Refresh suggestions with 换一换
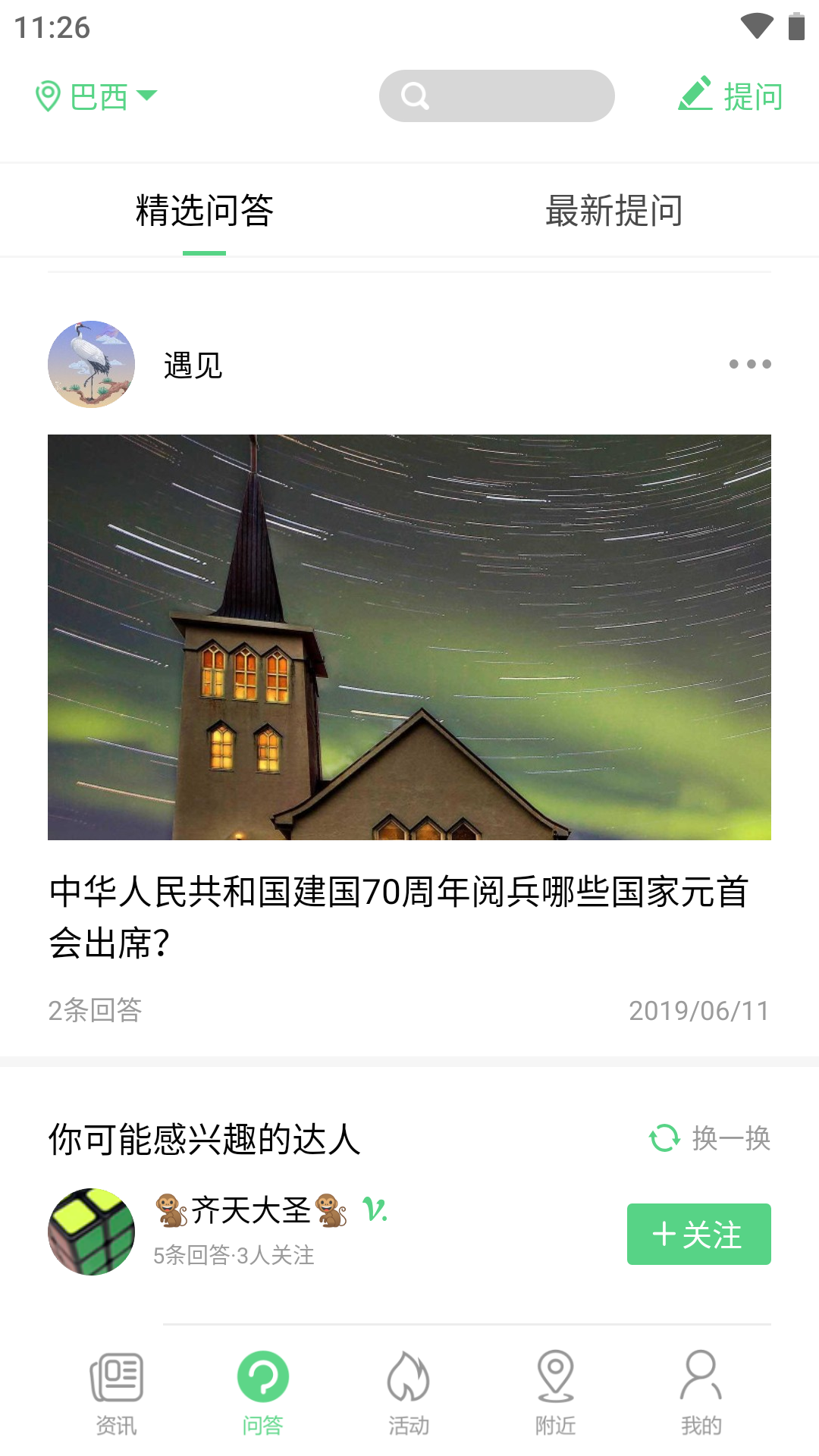The height and width of the screenshot is (1456, 819). coord(711,1138)
